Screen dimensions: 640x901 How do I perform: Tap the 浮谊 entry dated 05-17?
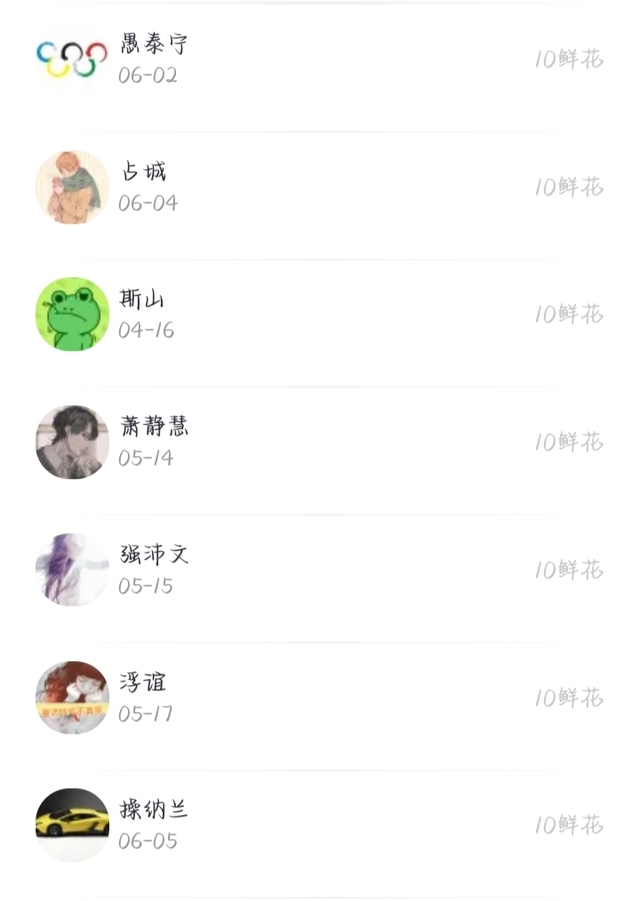(x=320, y=697)
